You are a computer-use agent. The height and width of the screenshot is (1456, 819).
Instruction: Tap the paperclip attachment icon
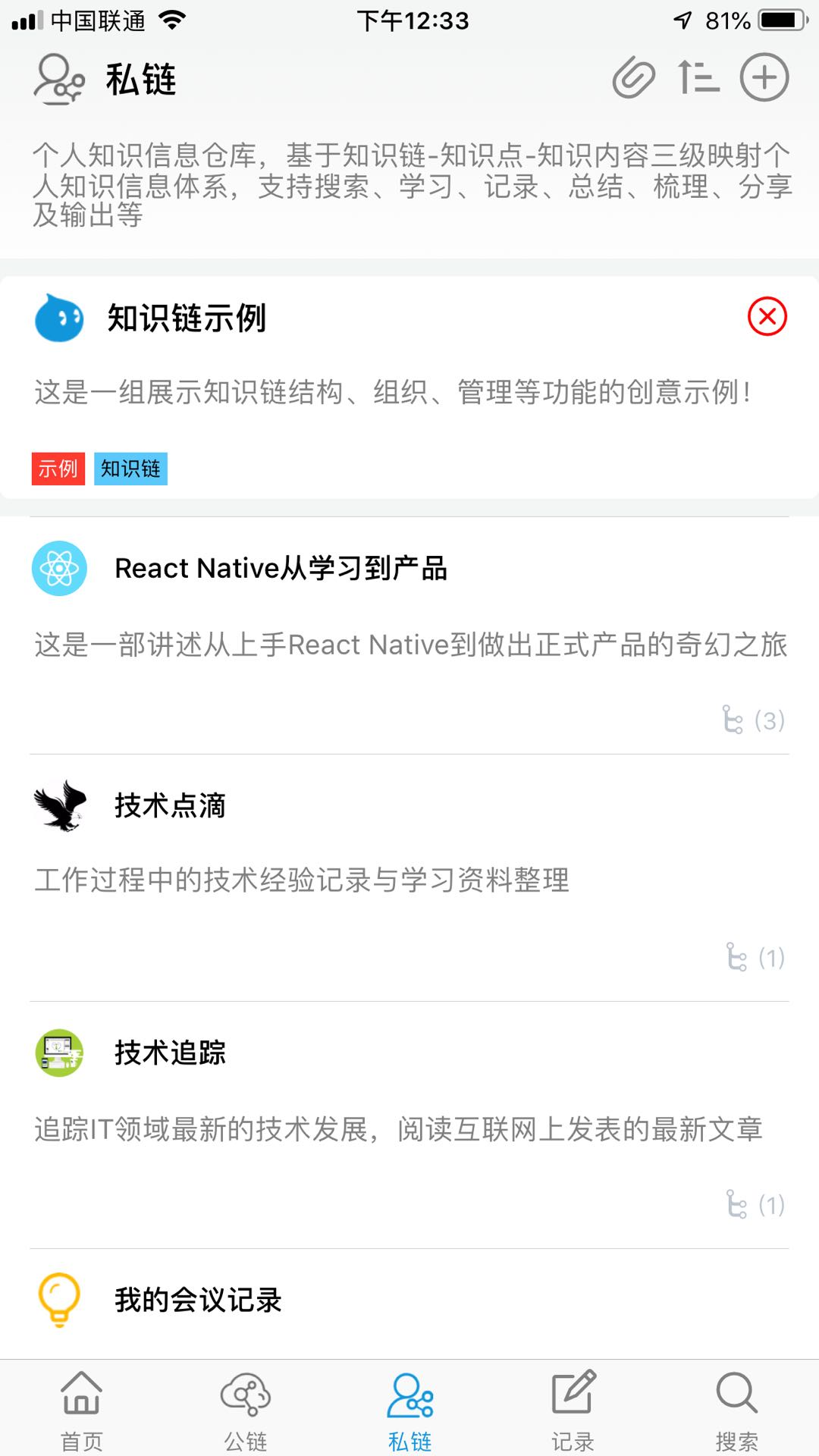(x=633, y=78)
